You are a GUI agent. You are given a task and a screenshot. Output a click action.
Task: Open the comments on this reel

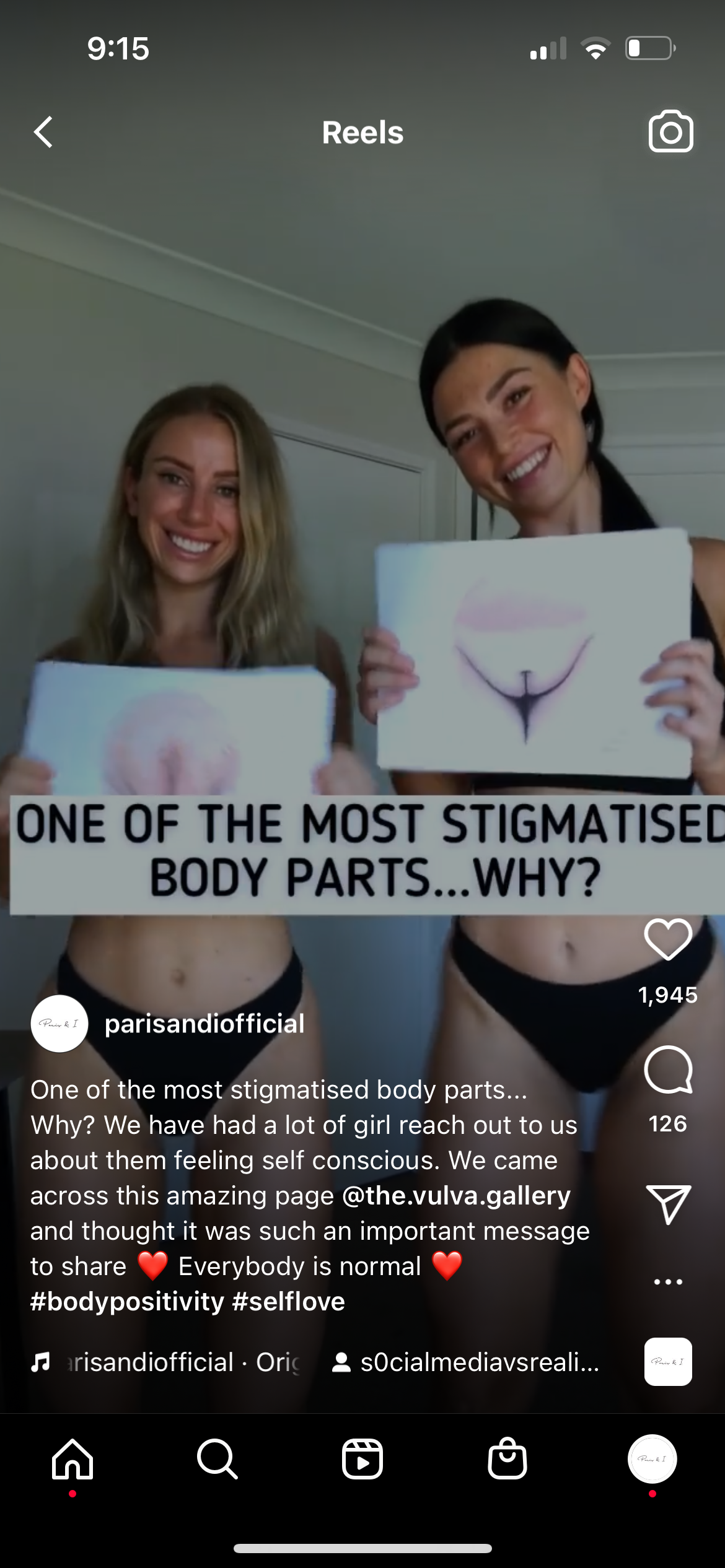668,1070
